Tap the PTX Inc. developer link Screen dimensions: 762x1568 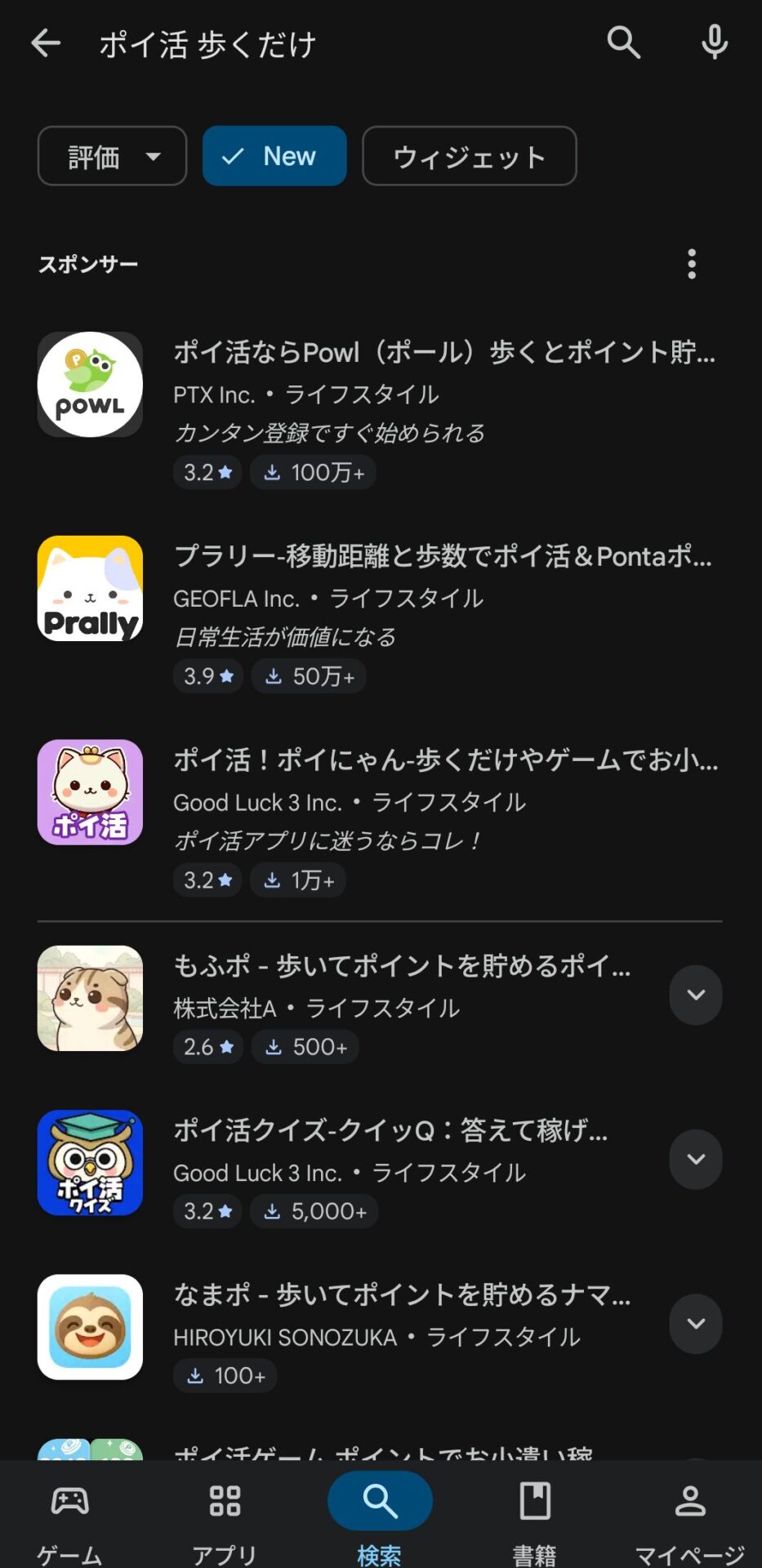pos(215,394)
